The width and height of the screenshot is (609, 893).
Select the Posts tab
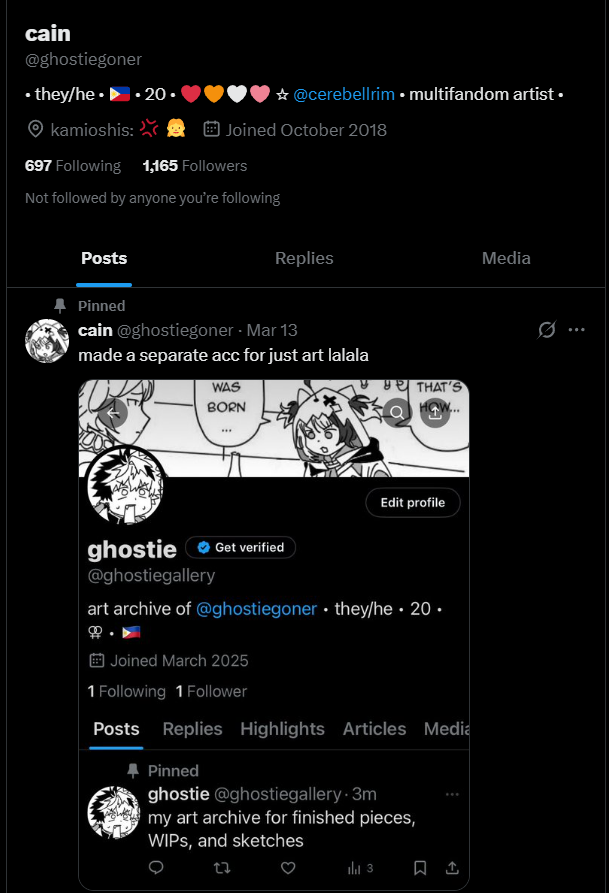tap(104, 258)
